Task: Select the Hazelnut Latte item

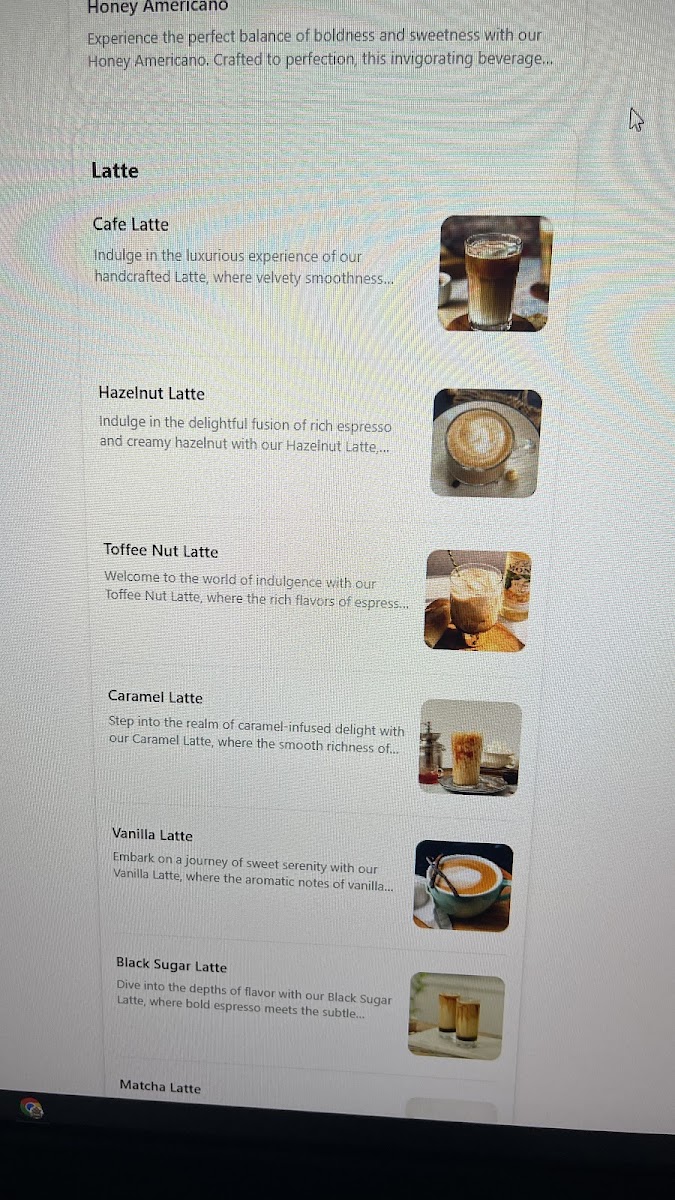Action: [316, 443]
